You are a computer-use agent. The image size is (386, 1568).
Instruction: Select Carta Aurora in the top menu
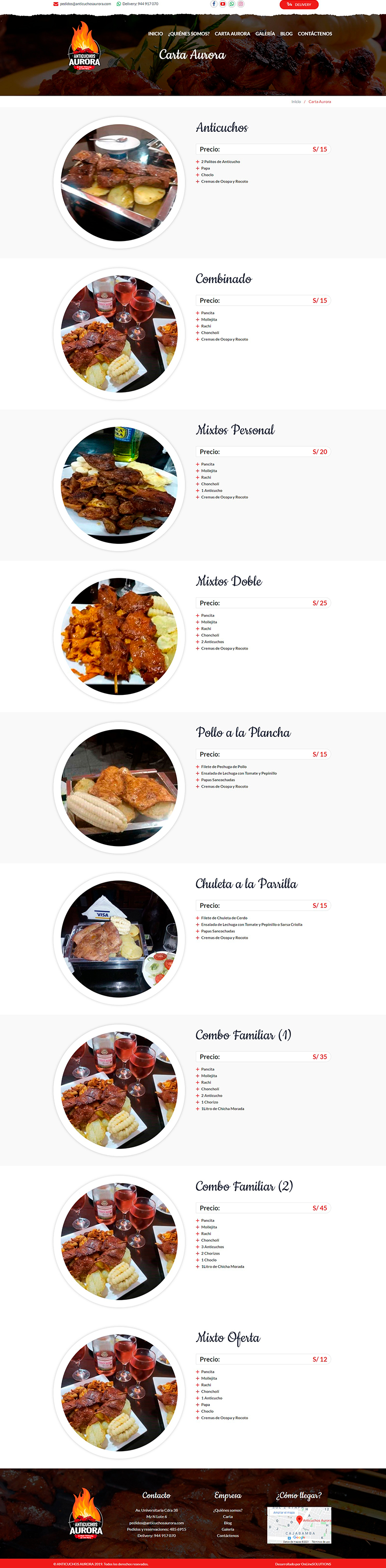click(x=232, y=34)
